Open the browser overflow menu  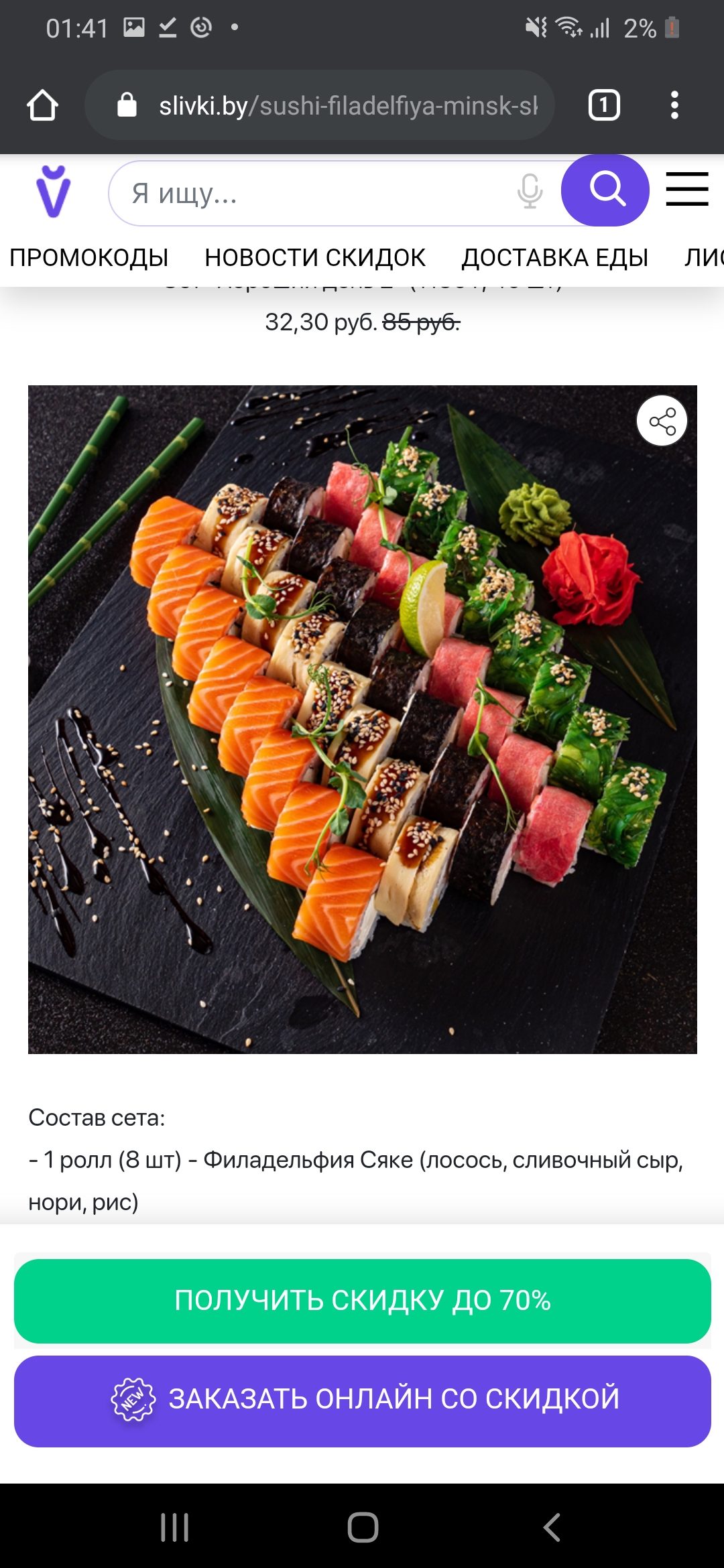click(x=674, y=105)
